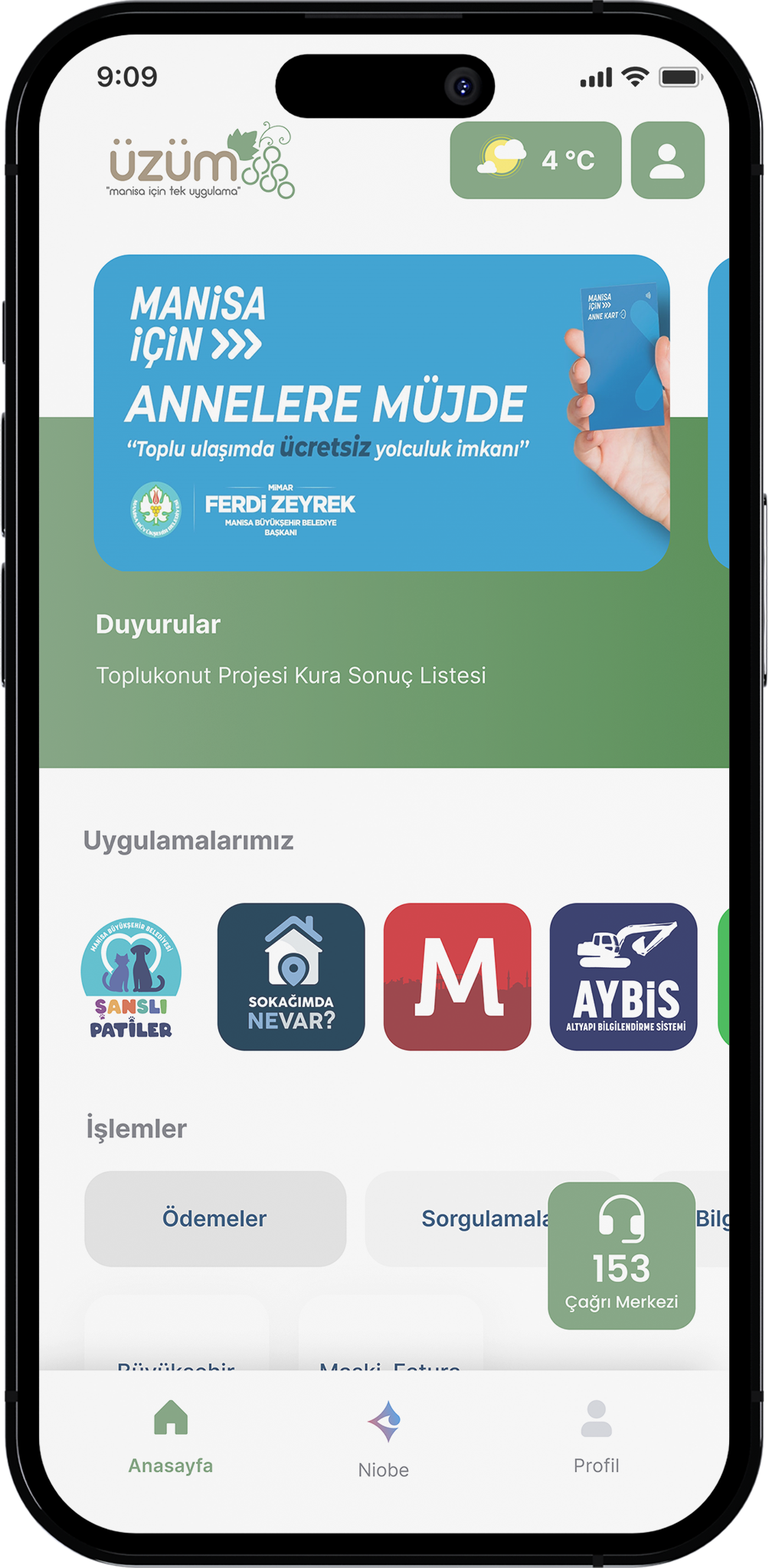769x1568 pixels.
Task: Launch the AYBİS app
Action: pos(623,977)
